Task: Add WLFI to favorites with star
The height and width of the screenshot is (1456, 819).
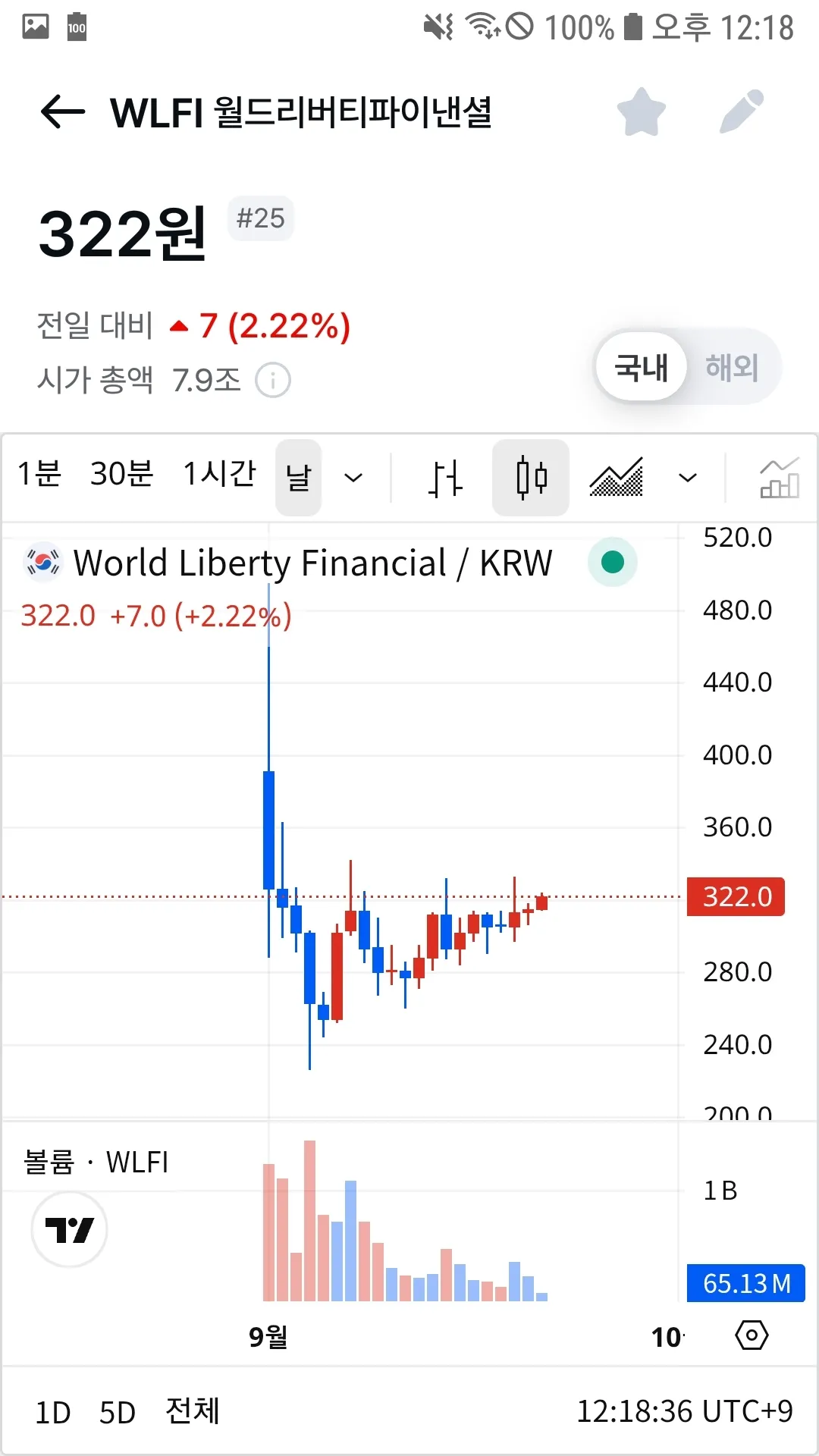Action: pos(641,112)
